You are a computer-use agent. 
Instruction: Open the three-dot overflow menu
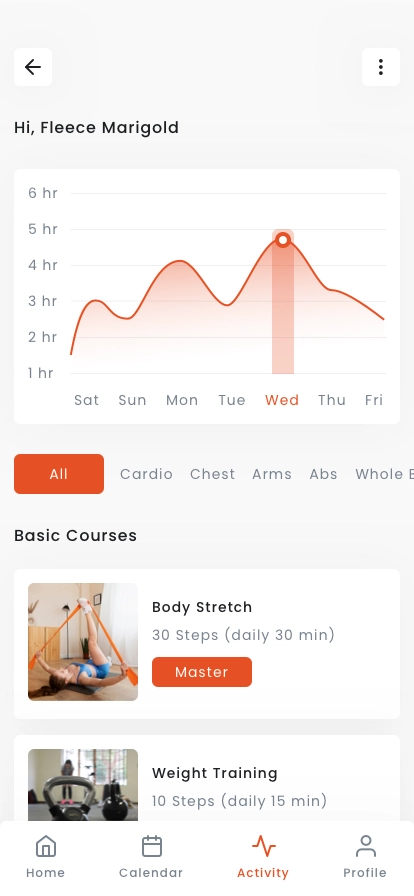click(x=381, y=67)
